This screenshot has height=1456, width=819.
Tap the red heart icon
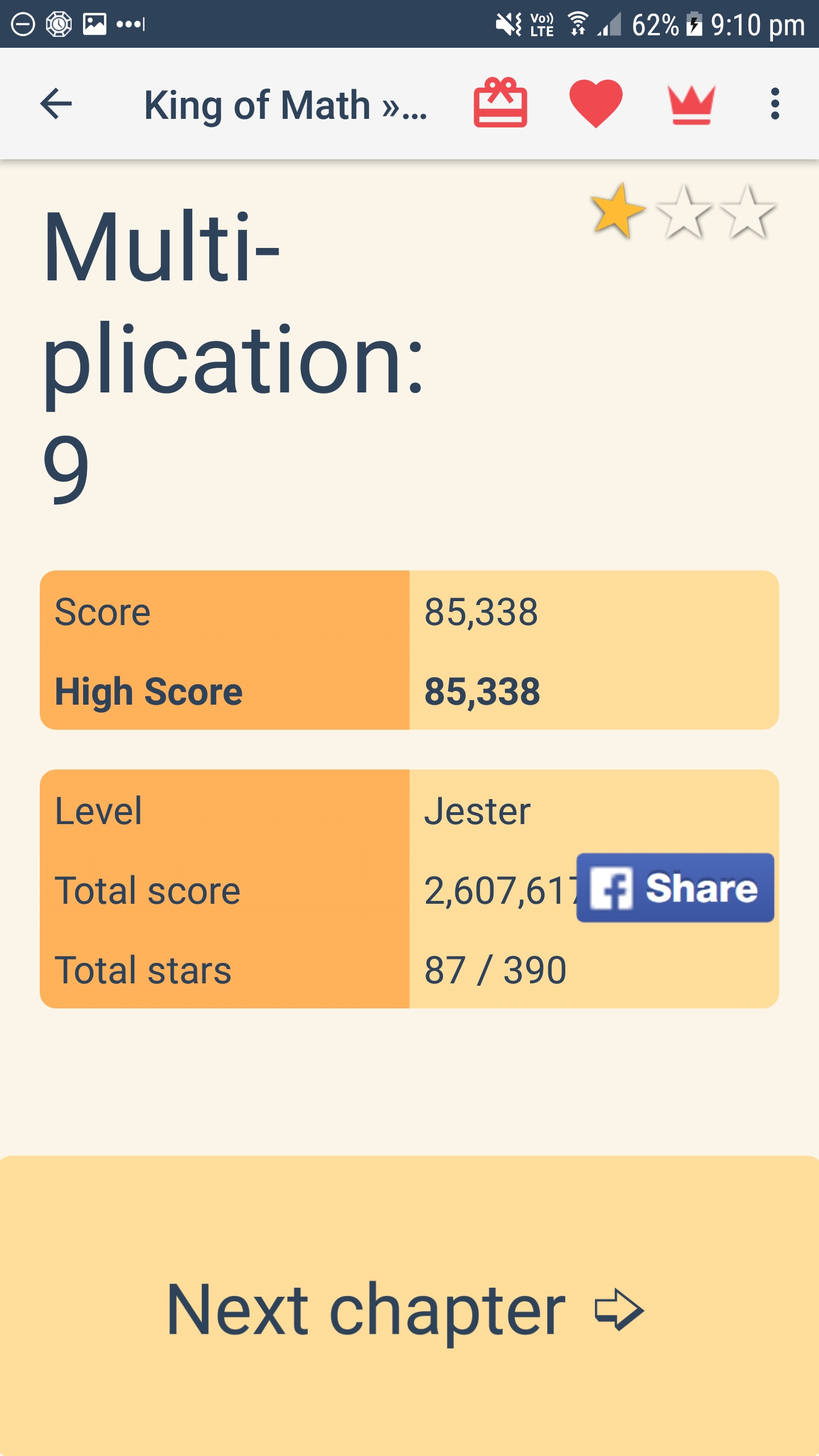[x=595, y=104]
